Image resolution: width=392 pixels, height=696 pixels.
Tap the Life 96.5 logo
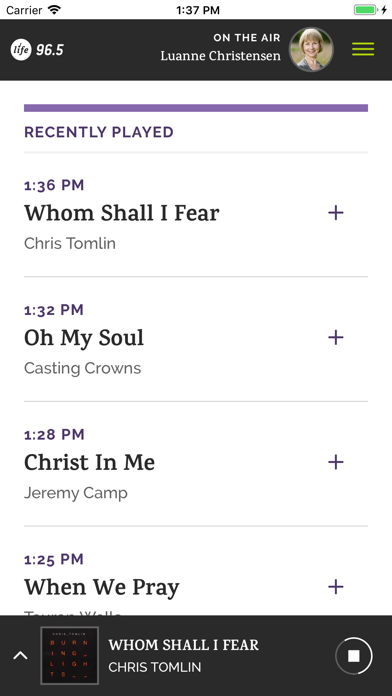coord(37,50)
